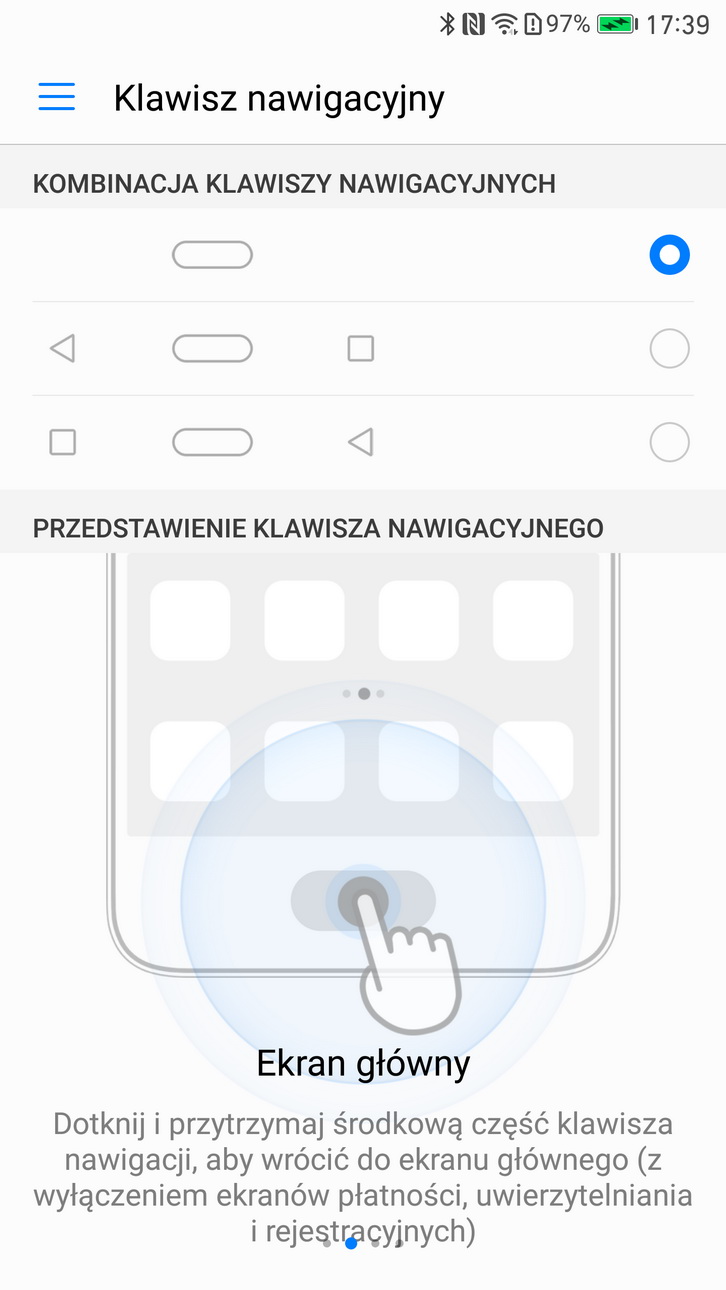Select the back, key, recents combination
The image size is (726, 1290).
[x=669, y=349]
